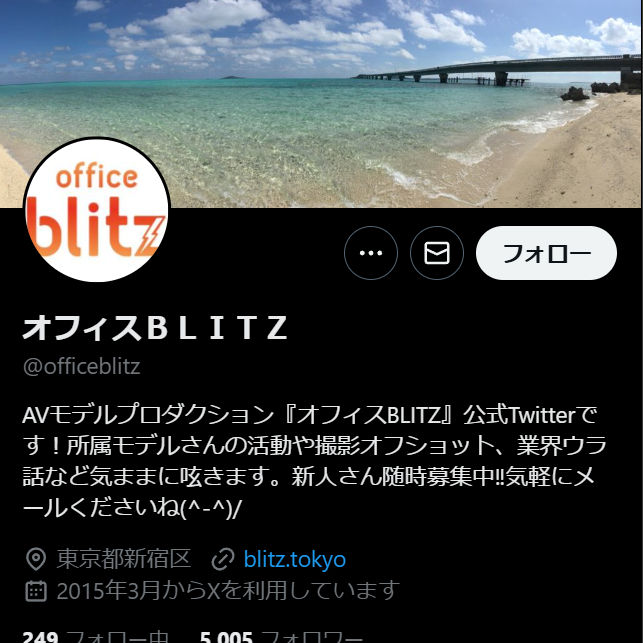Open the blitz.tokyo website link
Screen dimensions: 643x643
(294, 559)
